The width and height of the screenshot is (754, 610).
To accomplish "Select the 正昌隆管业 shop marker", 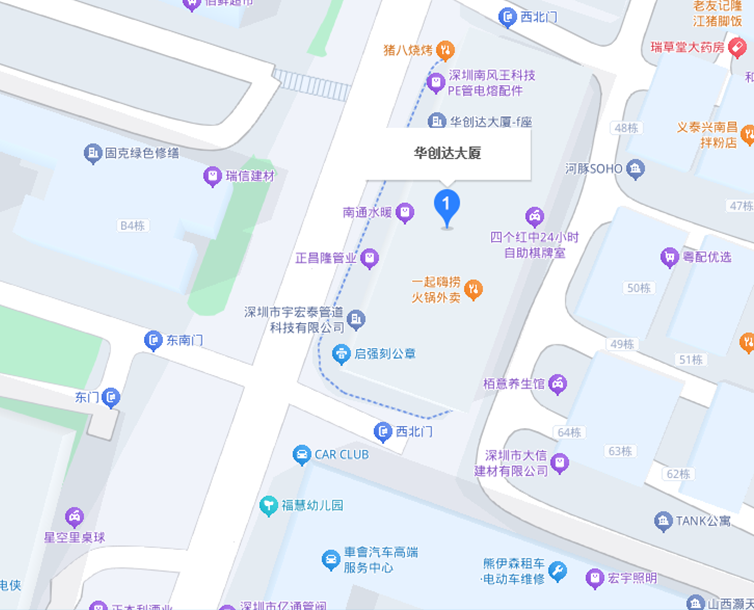I will [x=370, y=258].
